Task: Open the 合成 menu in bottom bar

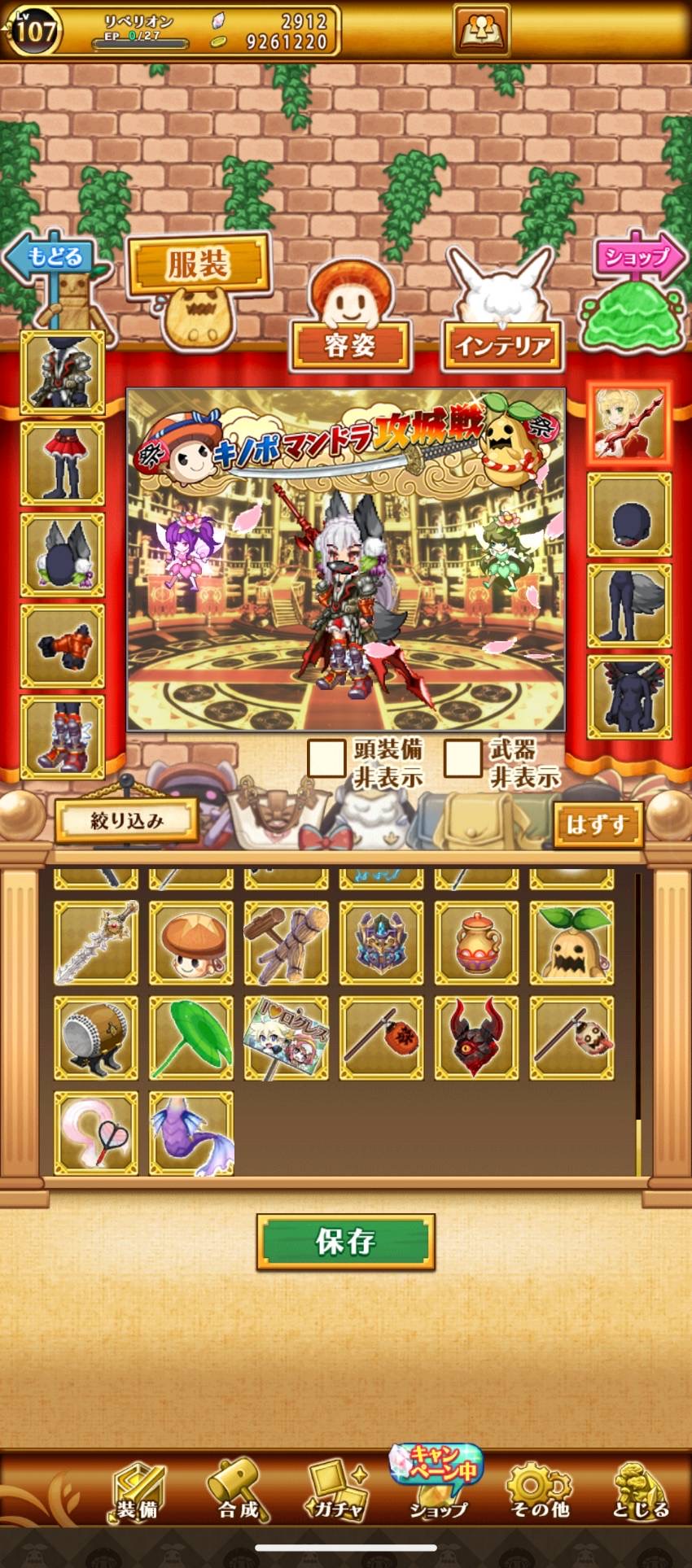Action: click(238, 1492)
